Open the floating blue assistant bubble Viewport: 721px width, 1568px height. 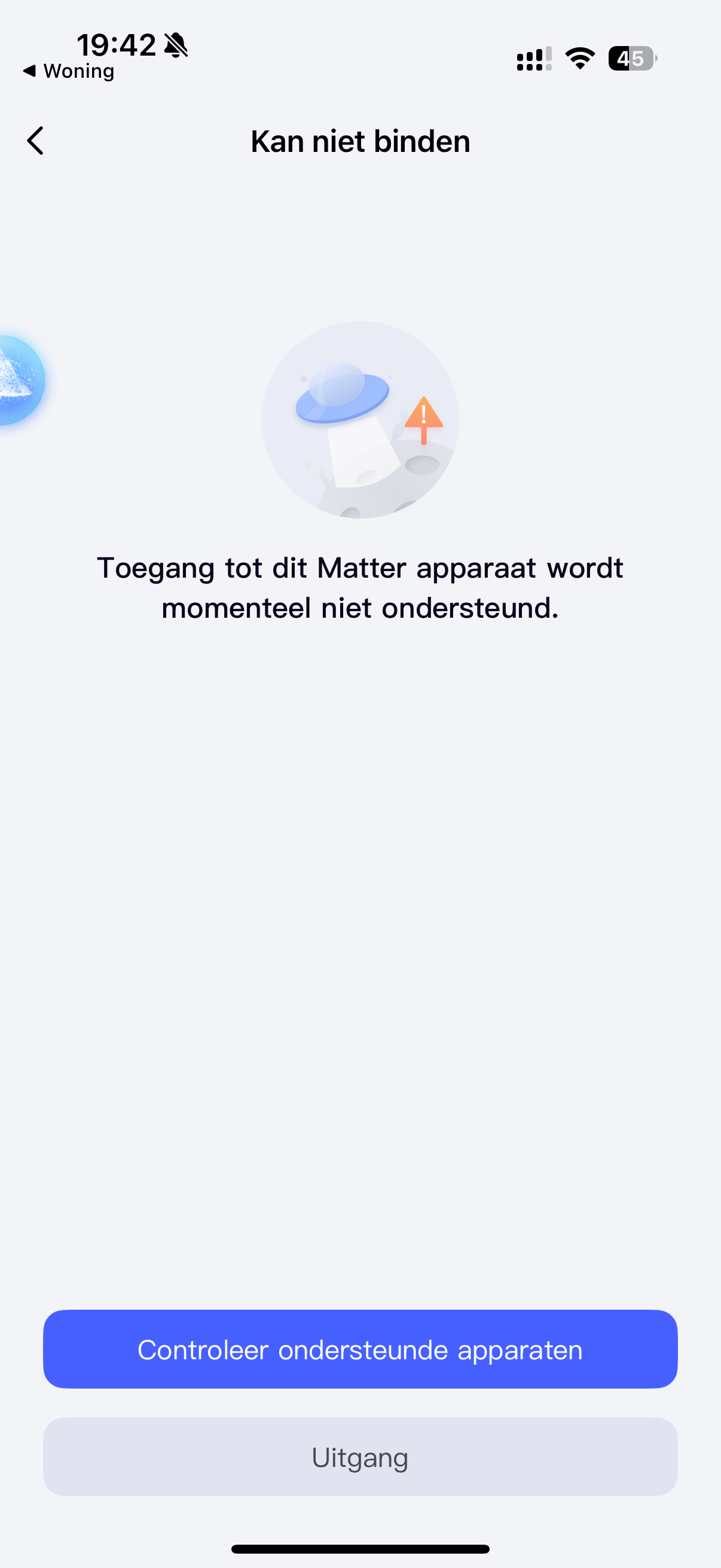click(x=20, y=380)
